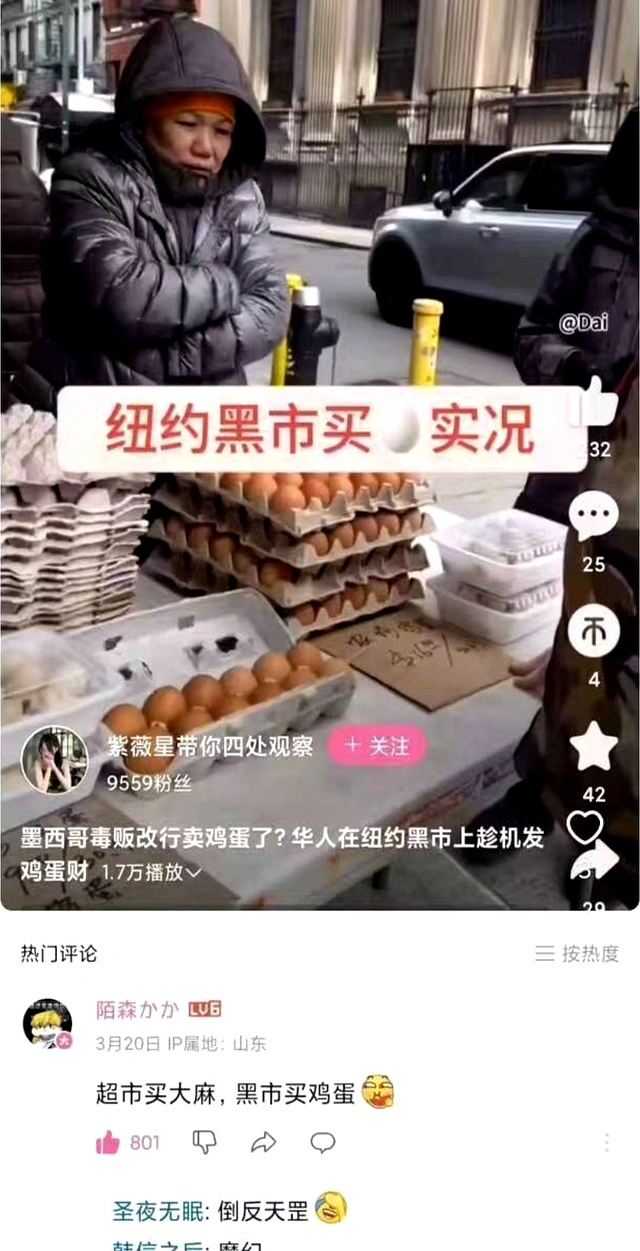Image resolution: width=640 pixels, height=1251 pixels.
Task: Open 陌森かか's profile avatar
Action: (x=47, y=1024)
